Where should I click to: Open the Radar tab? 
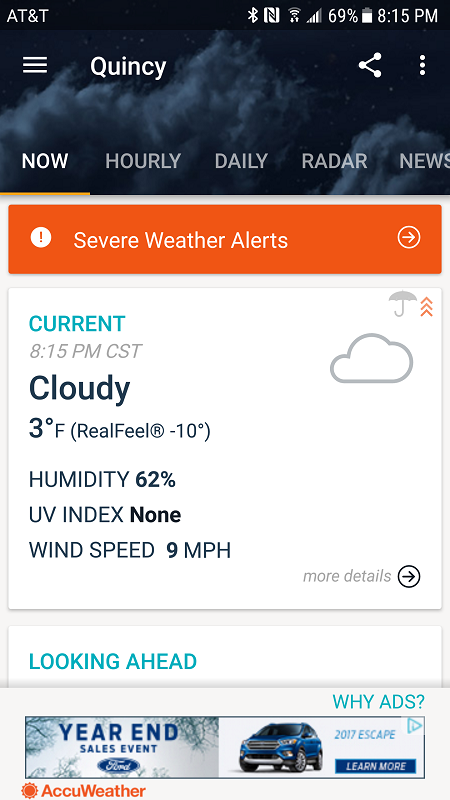tap(334, 161)
